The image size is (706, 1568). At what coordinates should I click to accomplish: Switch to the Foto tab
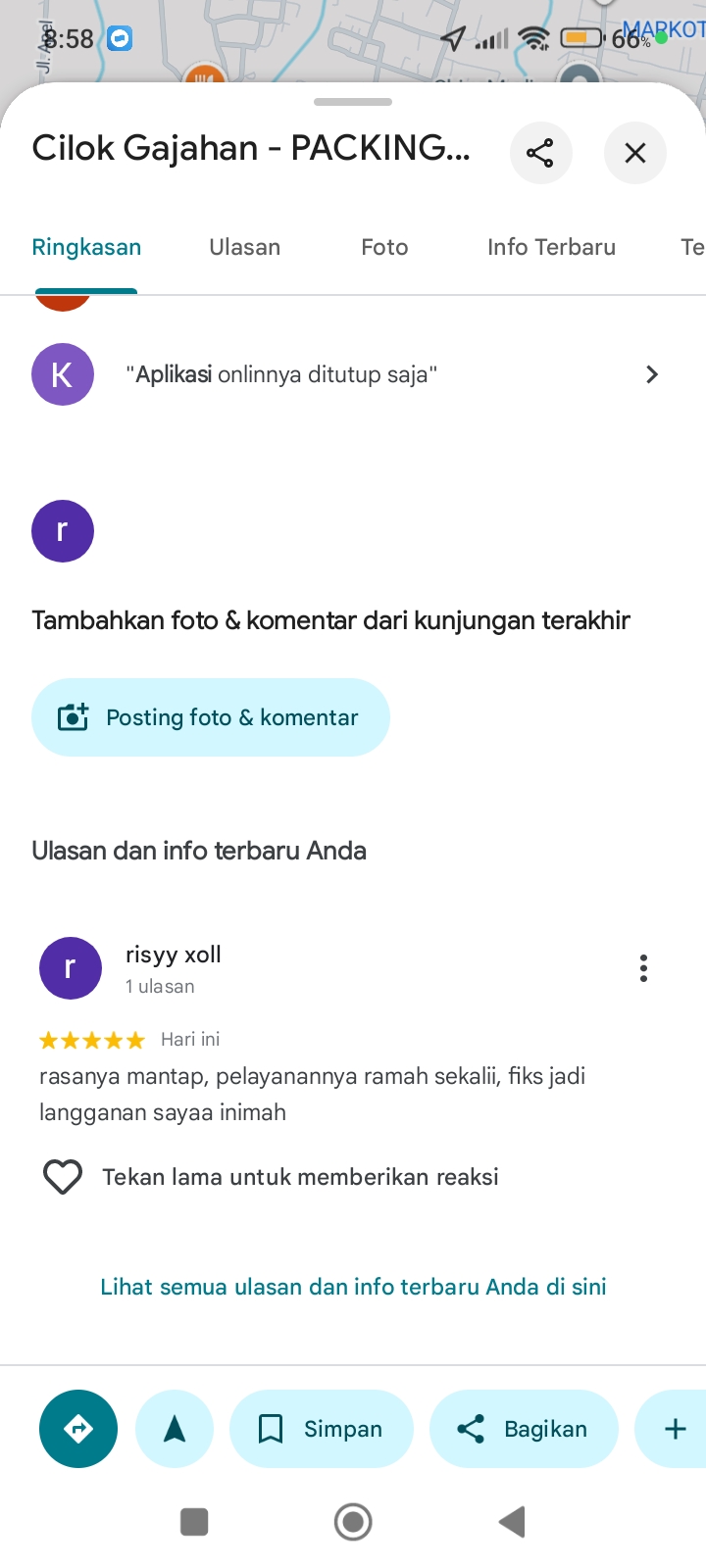(384, 247)
